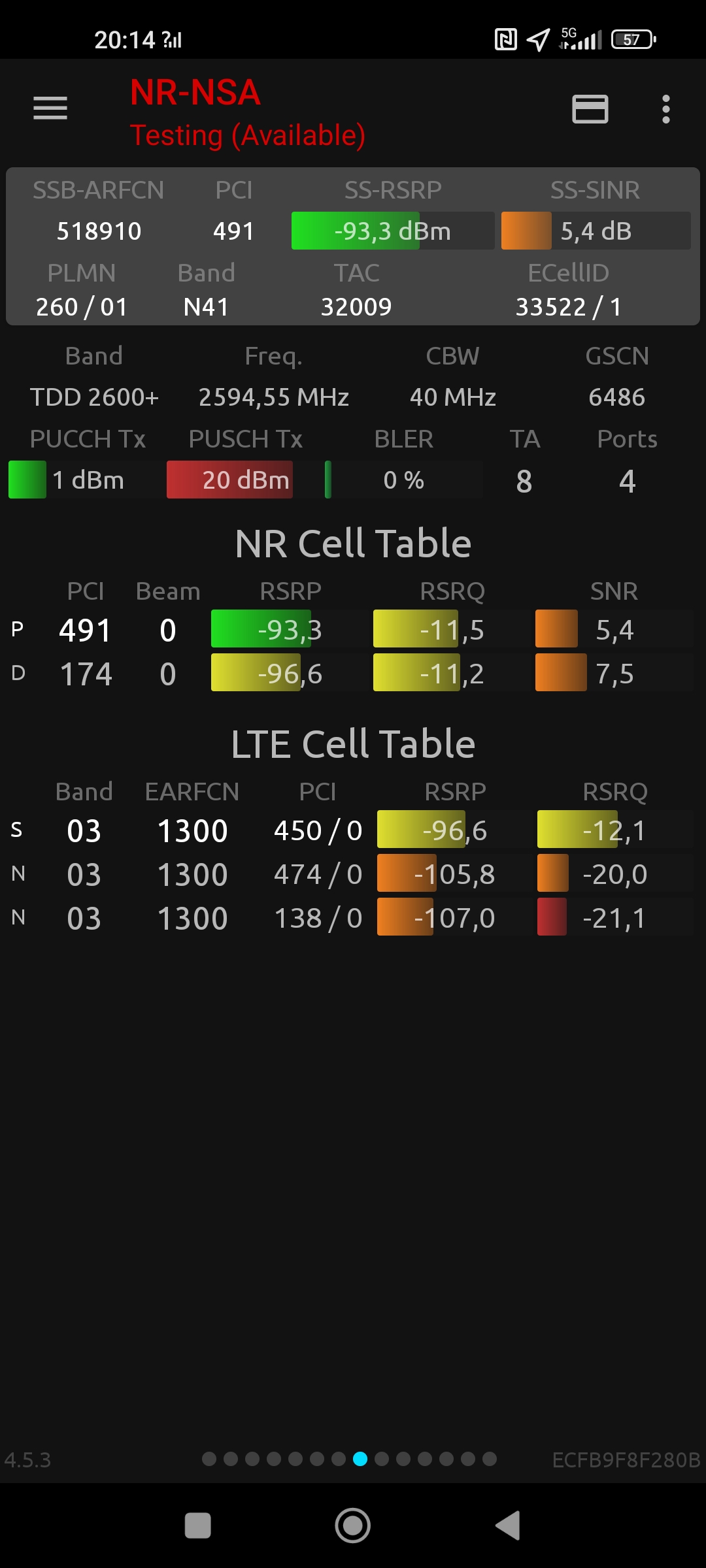Go back using system back button

pos(508,1526)
